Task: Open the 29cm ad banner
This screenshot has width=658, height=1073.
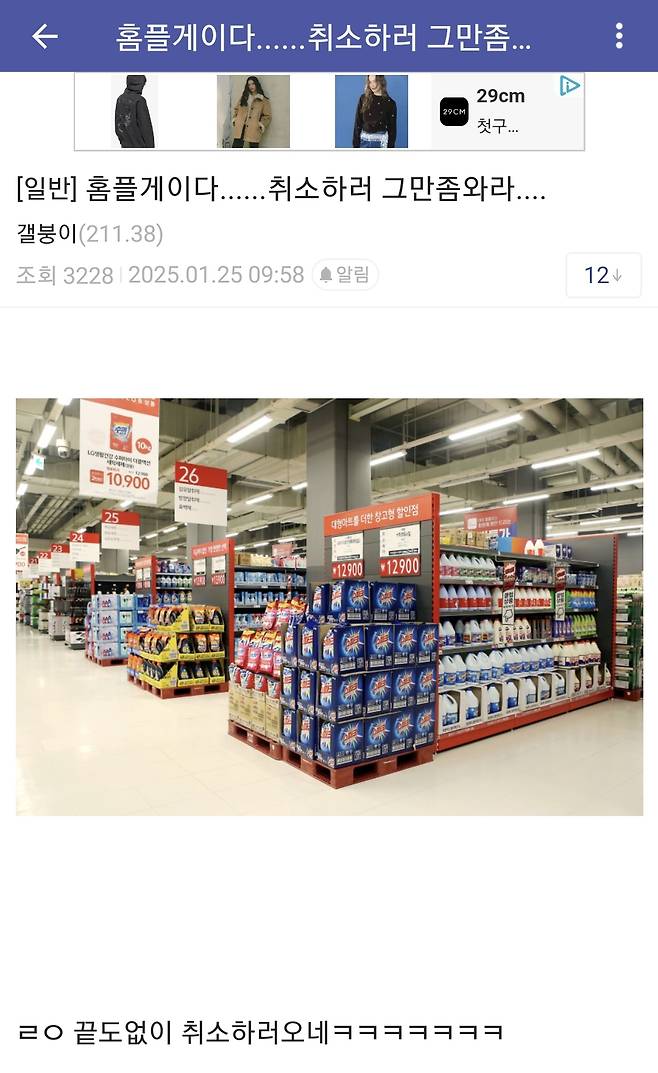Action: [x=328, y=111]
